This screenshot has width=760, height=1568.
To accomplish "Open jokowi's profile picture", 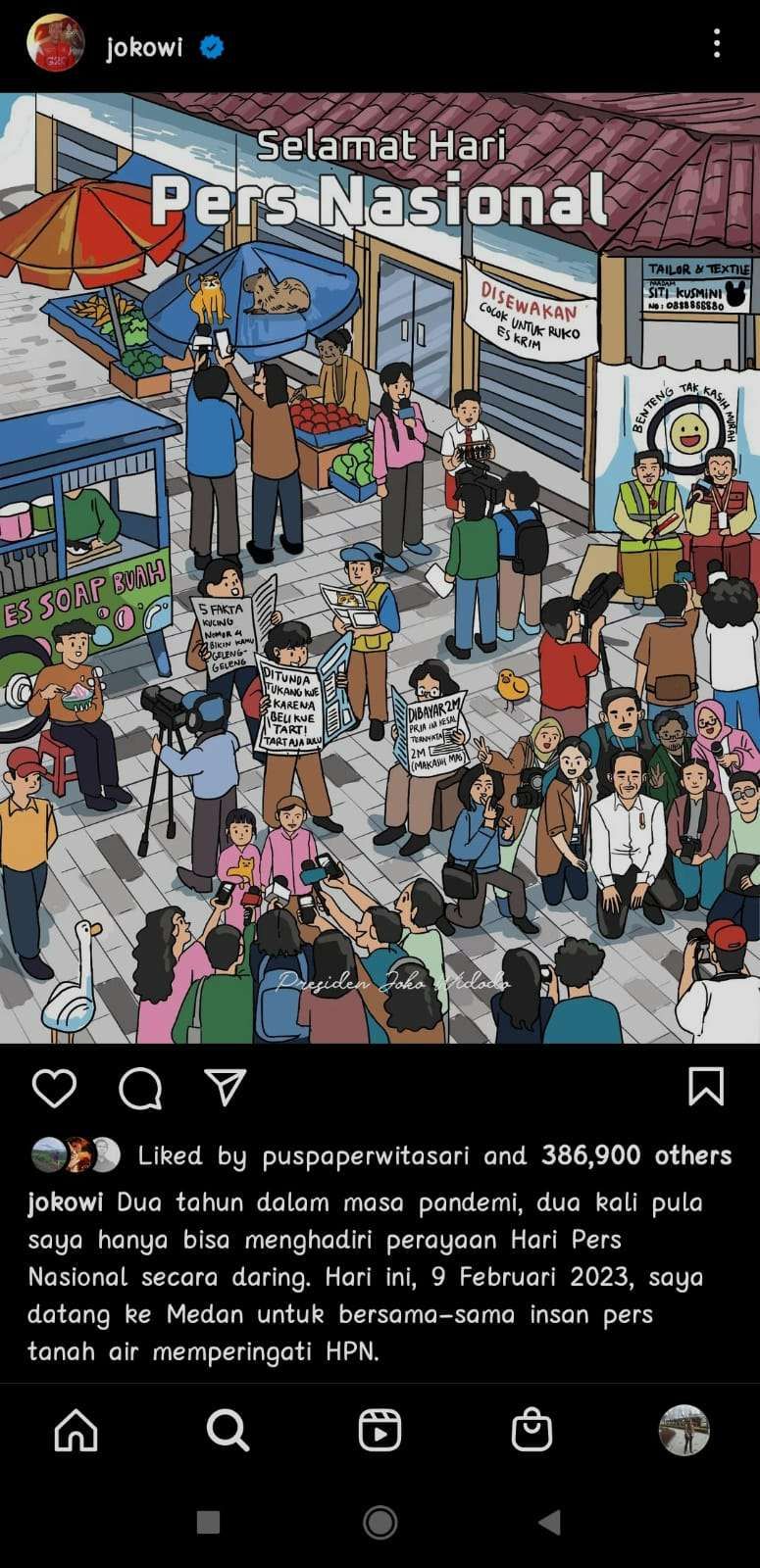I will pyautogui.click(x=57, y=44).
